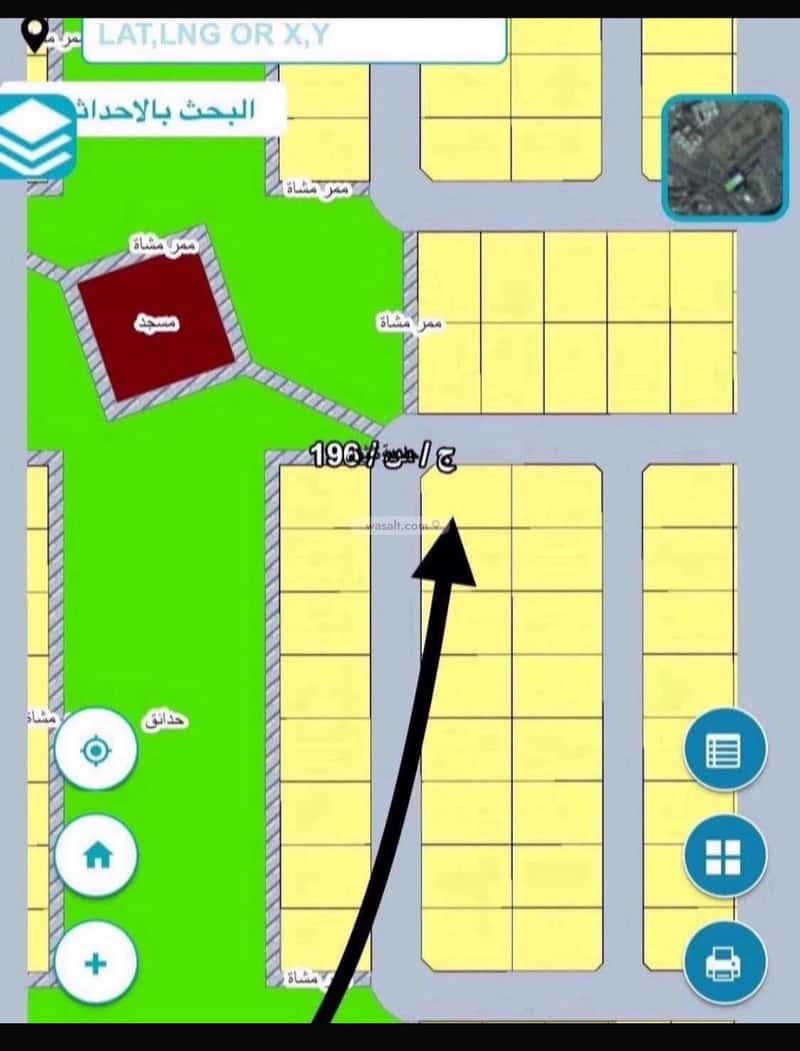The height and width of the screenshot is (1051, 800).
Task: Open the list view button
Action: tap(725, 748)
